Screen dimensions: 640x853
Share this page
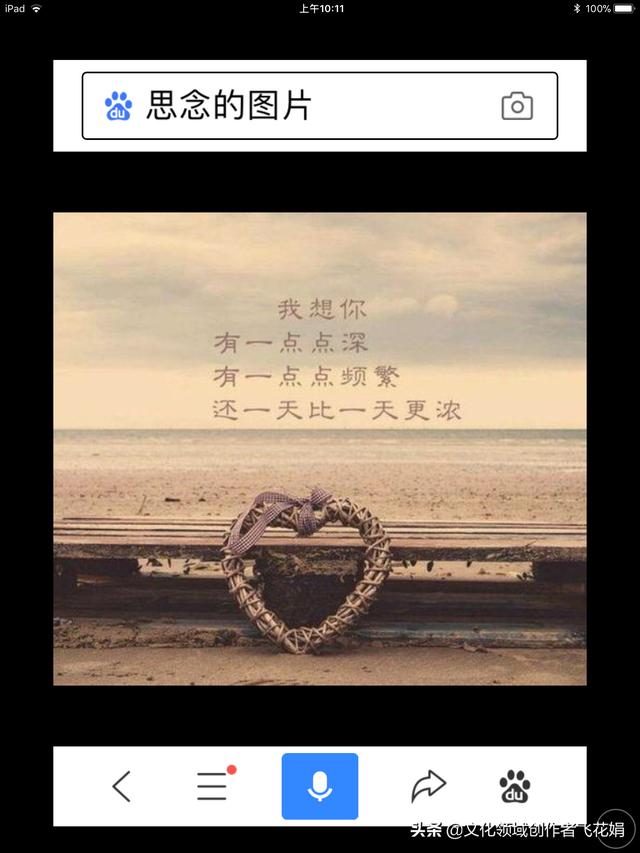[428, 787]
